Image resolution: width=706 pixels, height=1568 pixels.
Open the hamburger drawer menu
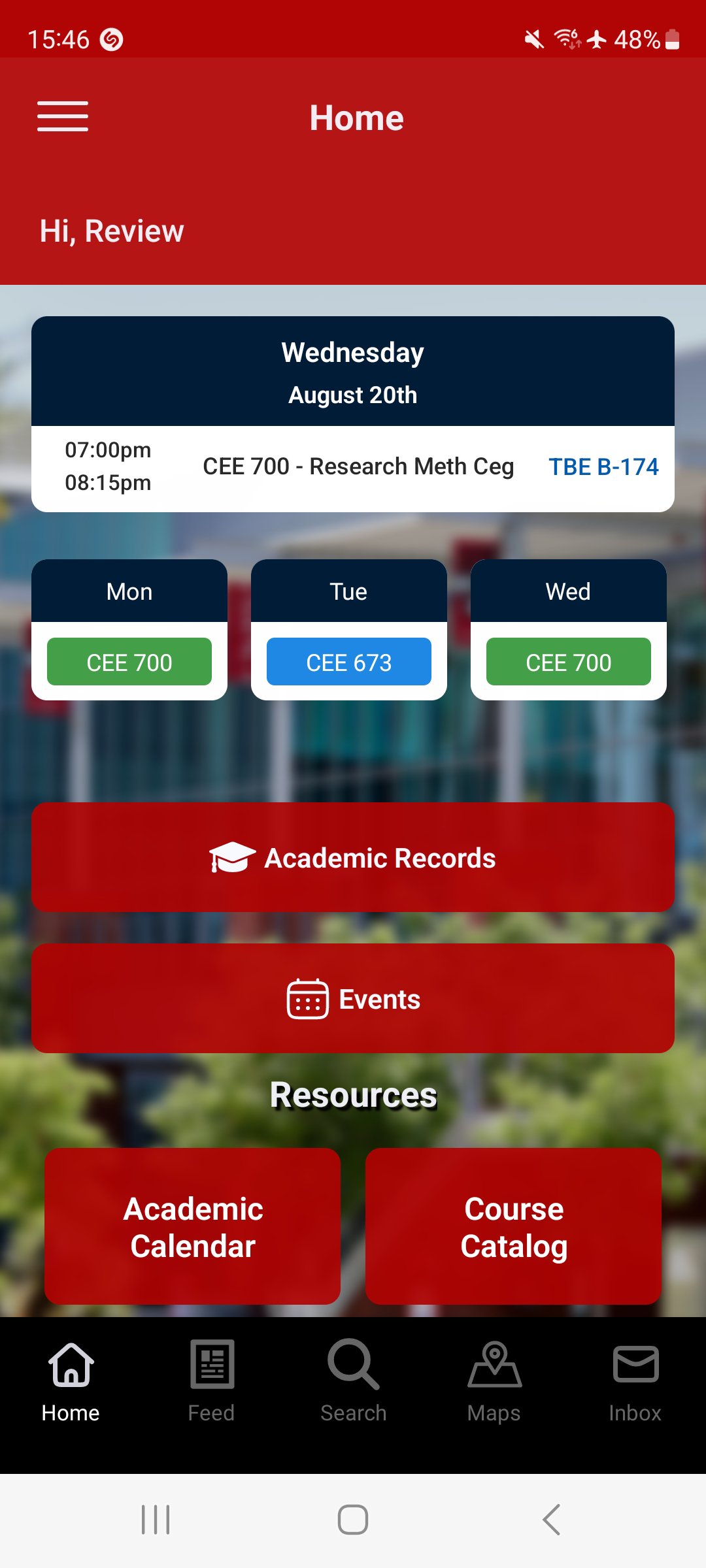[x=63, y=117]
